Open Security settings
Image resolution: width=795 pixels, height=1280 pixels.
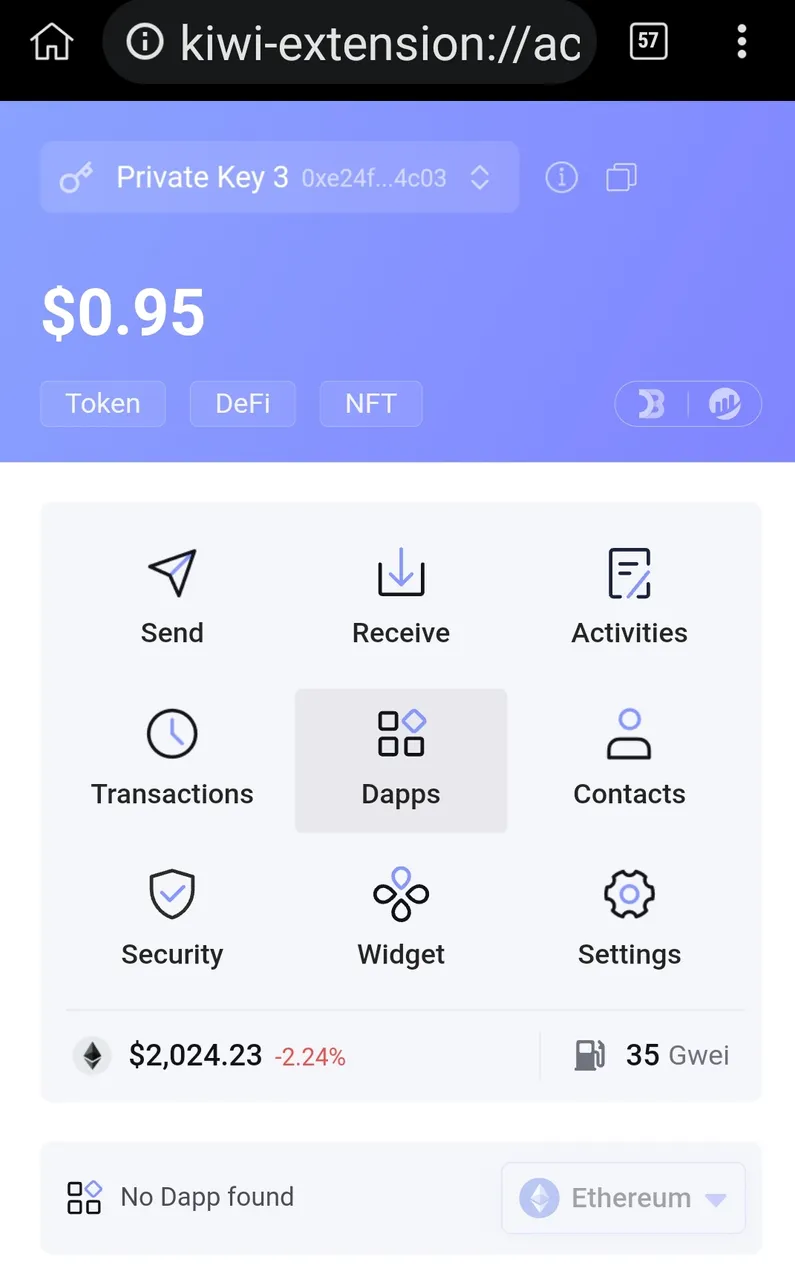(x=172, y=919)
